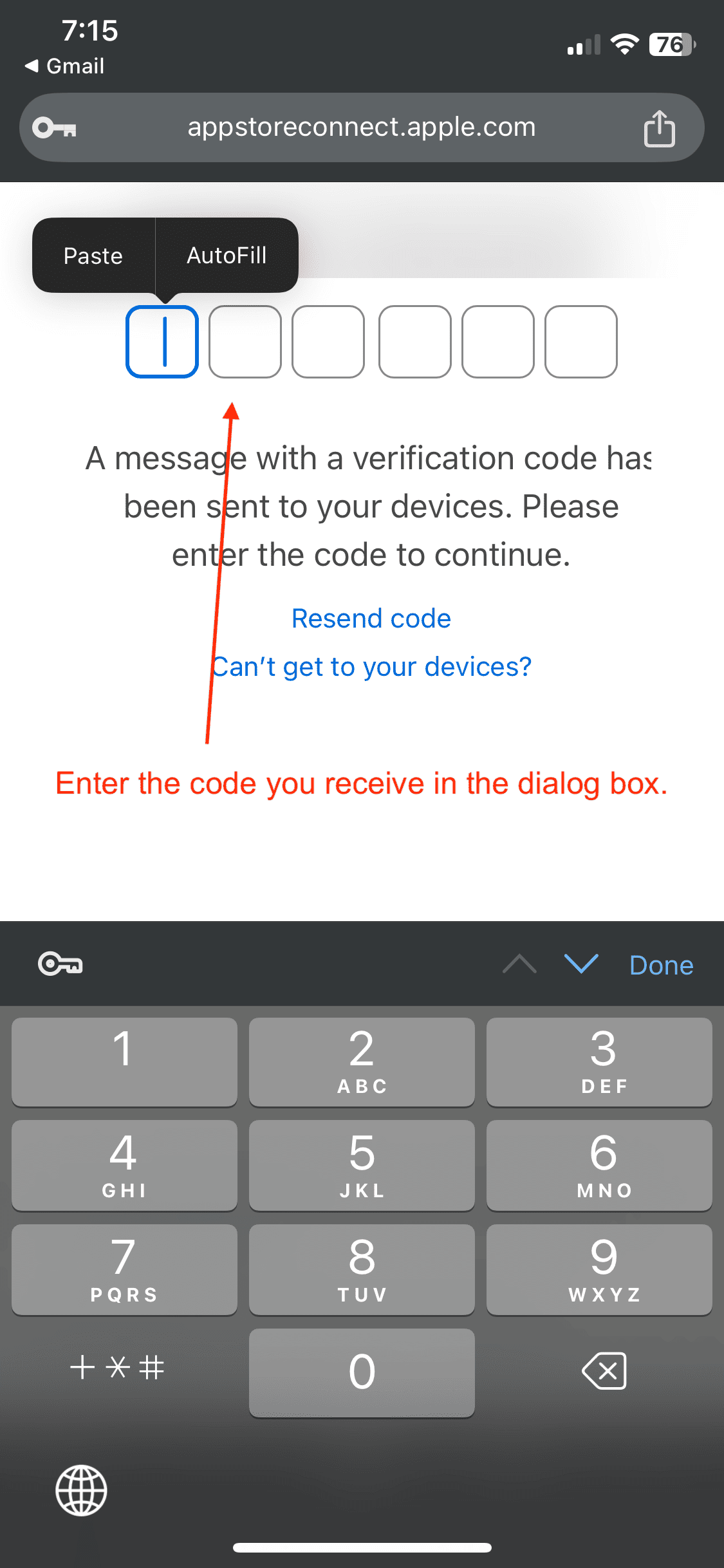724x1568 pixels.
Task: Tap the 5 key on the keypad
Action: [x=362, y=1165]
